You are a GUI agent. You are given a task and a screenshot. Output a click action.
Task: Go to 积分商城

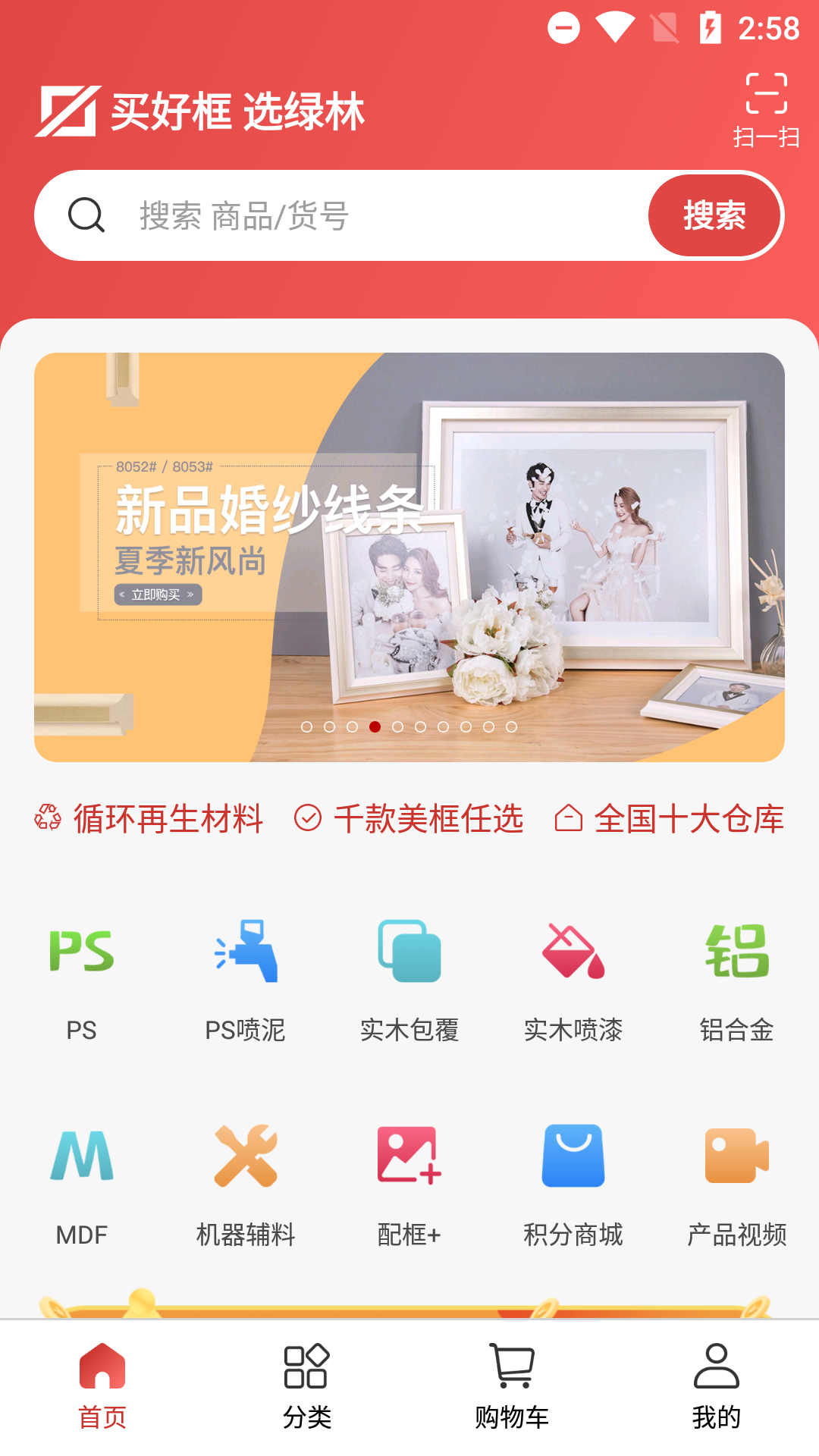coord(573,1183)
